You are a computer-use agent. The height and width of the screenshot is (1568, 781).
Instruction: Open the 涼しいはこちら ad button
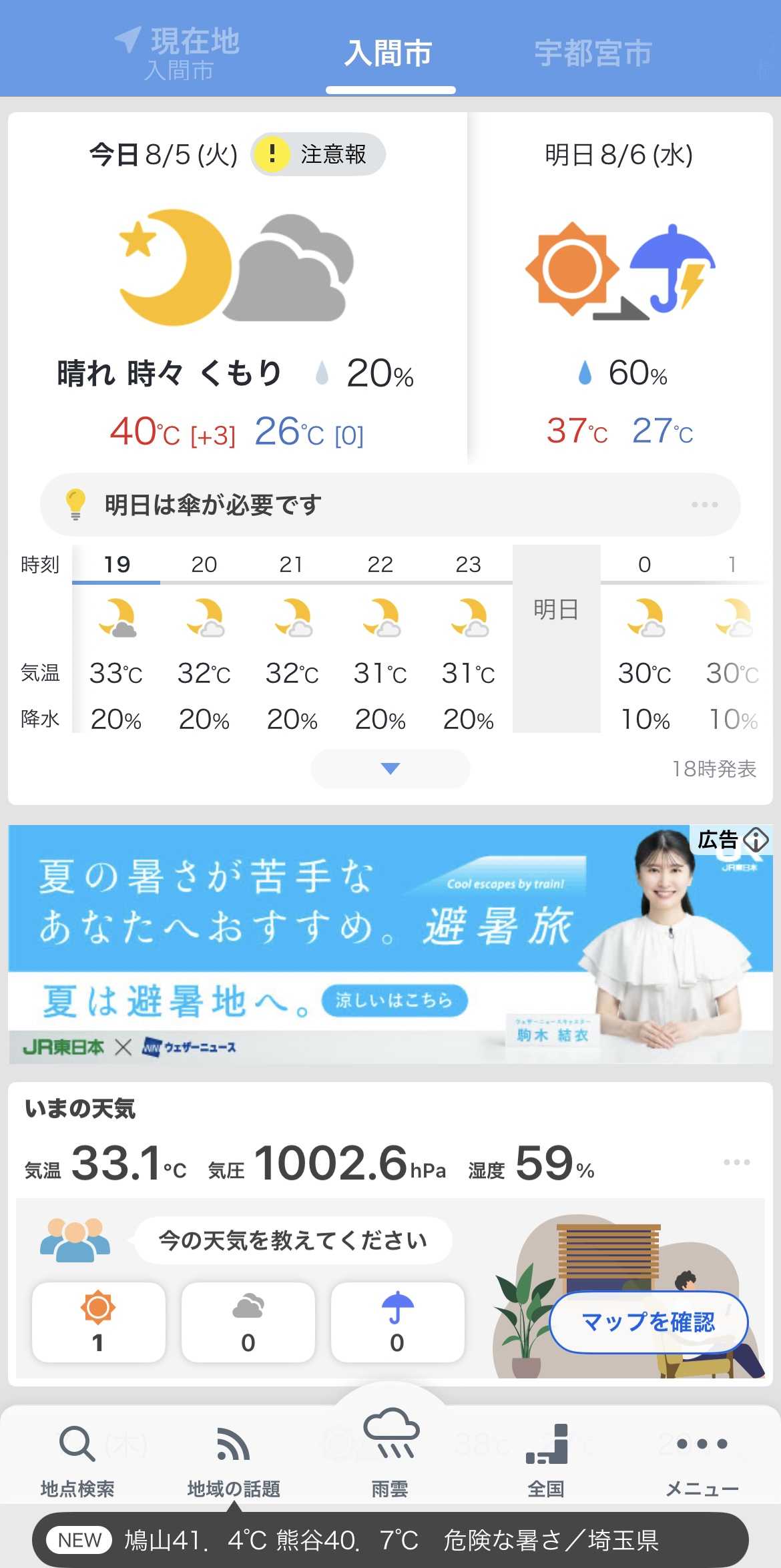click(x=394, y=1001)
